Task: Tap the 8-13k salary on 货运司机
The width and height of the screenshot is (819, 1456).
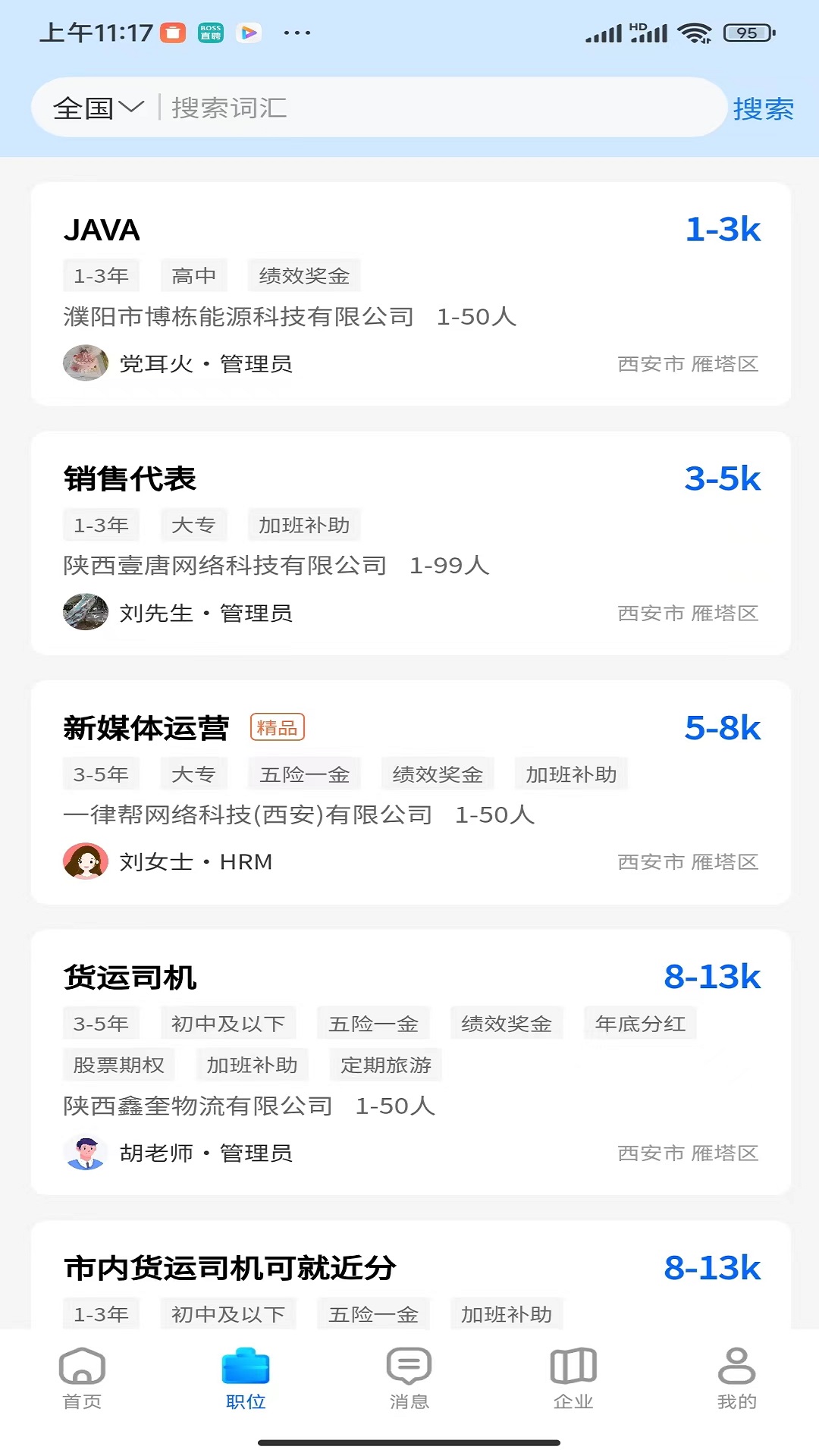Action: pos(711,976)
